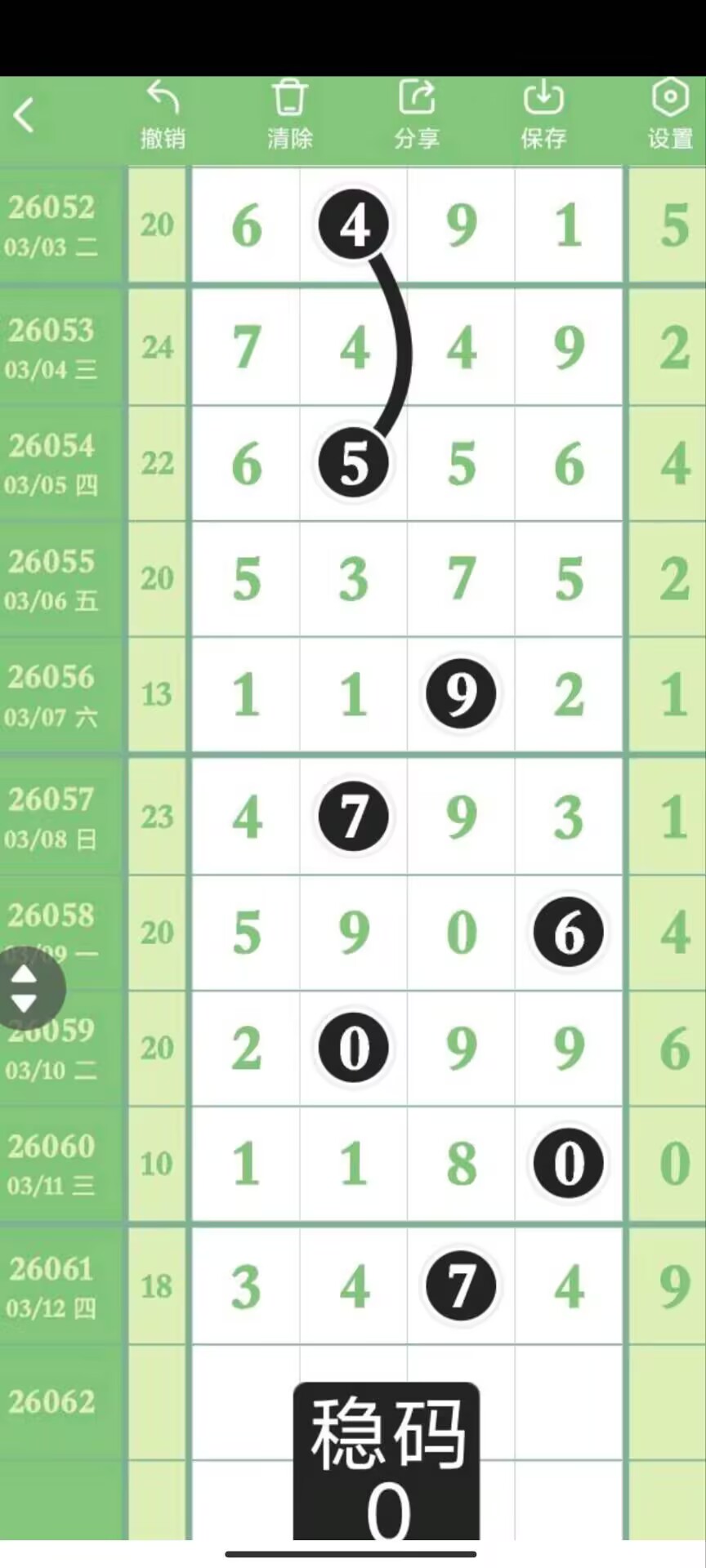Go back using the top-left arrow
706x1568 pixels.
click(x=25, y=115)
